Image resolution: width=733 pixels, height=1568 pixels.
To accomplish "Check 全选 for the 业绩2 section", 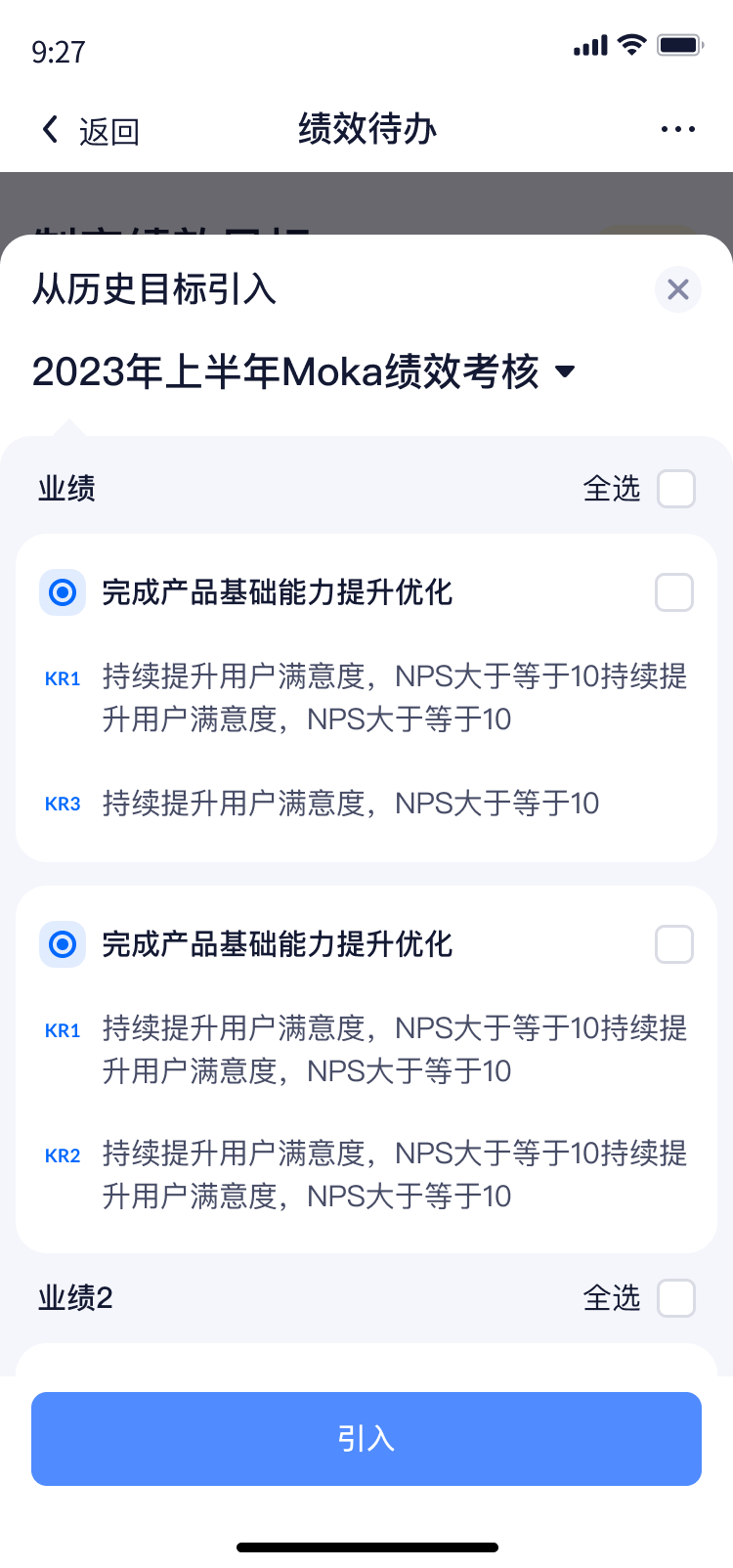I will (676, 1298).
